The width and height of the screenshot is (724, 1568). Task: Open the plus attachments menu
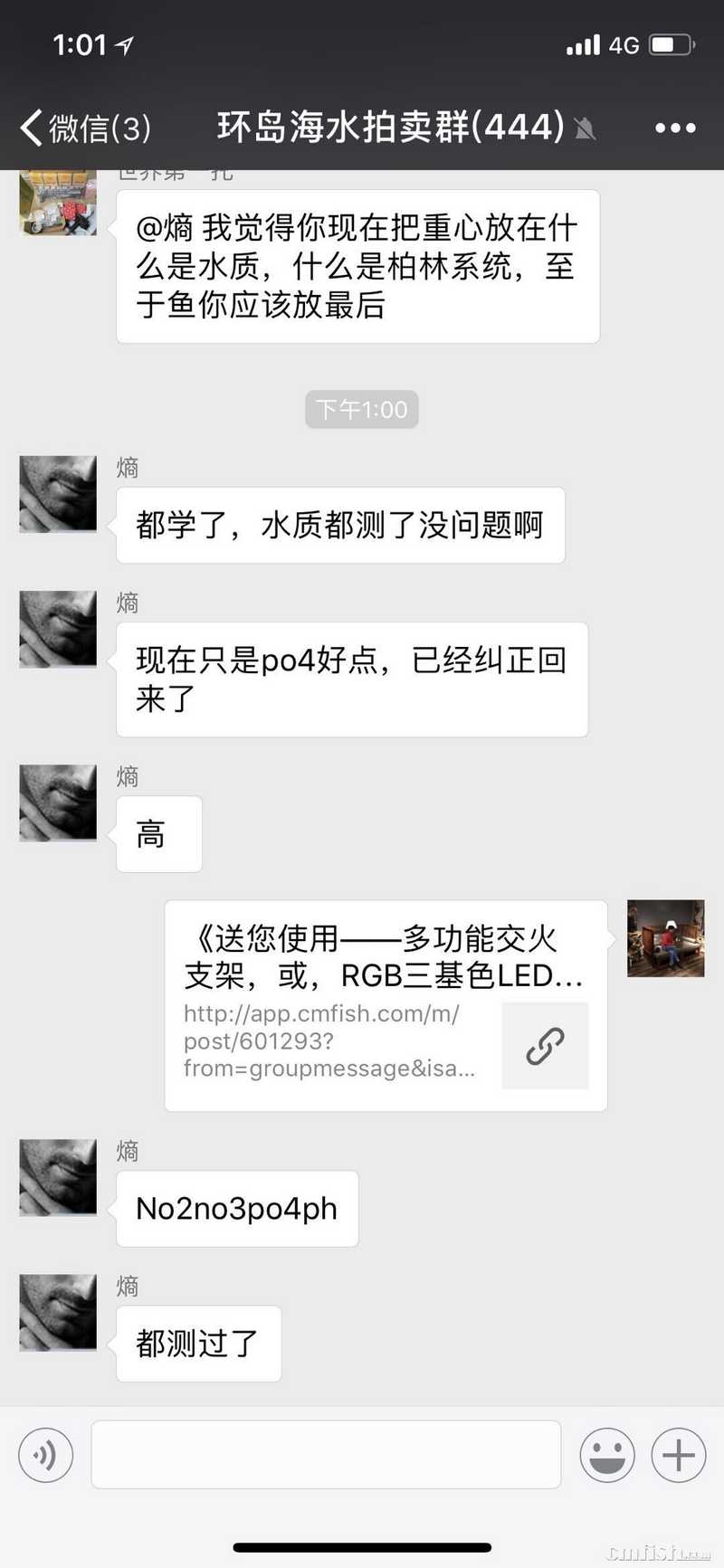(678, 1454)
